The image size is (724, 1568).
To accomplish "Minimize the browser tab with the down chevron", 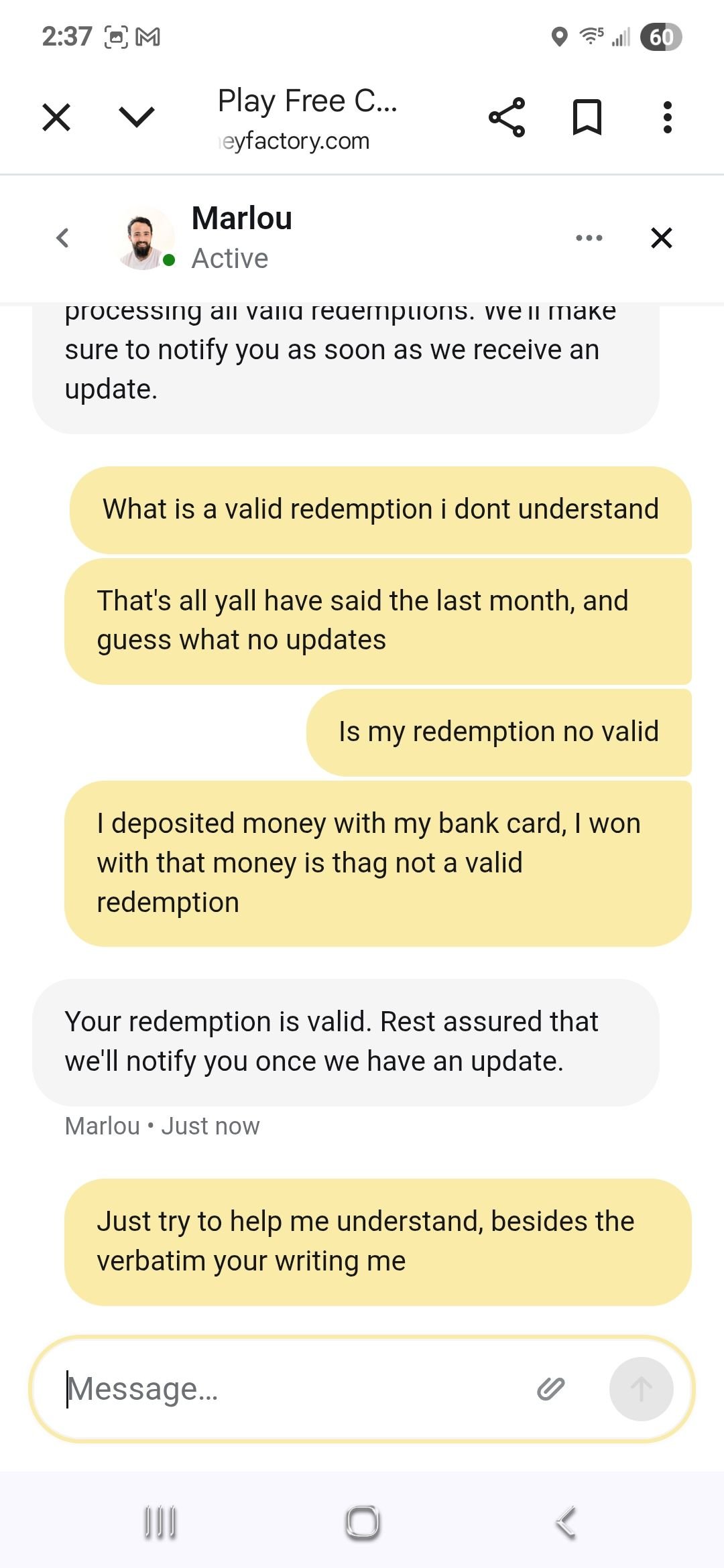I will click(x=137, y=117).
